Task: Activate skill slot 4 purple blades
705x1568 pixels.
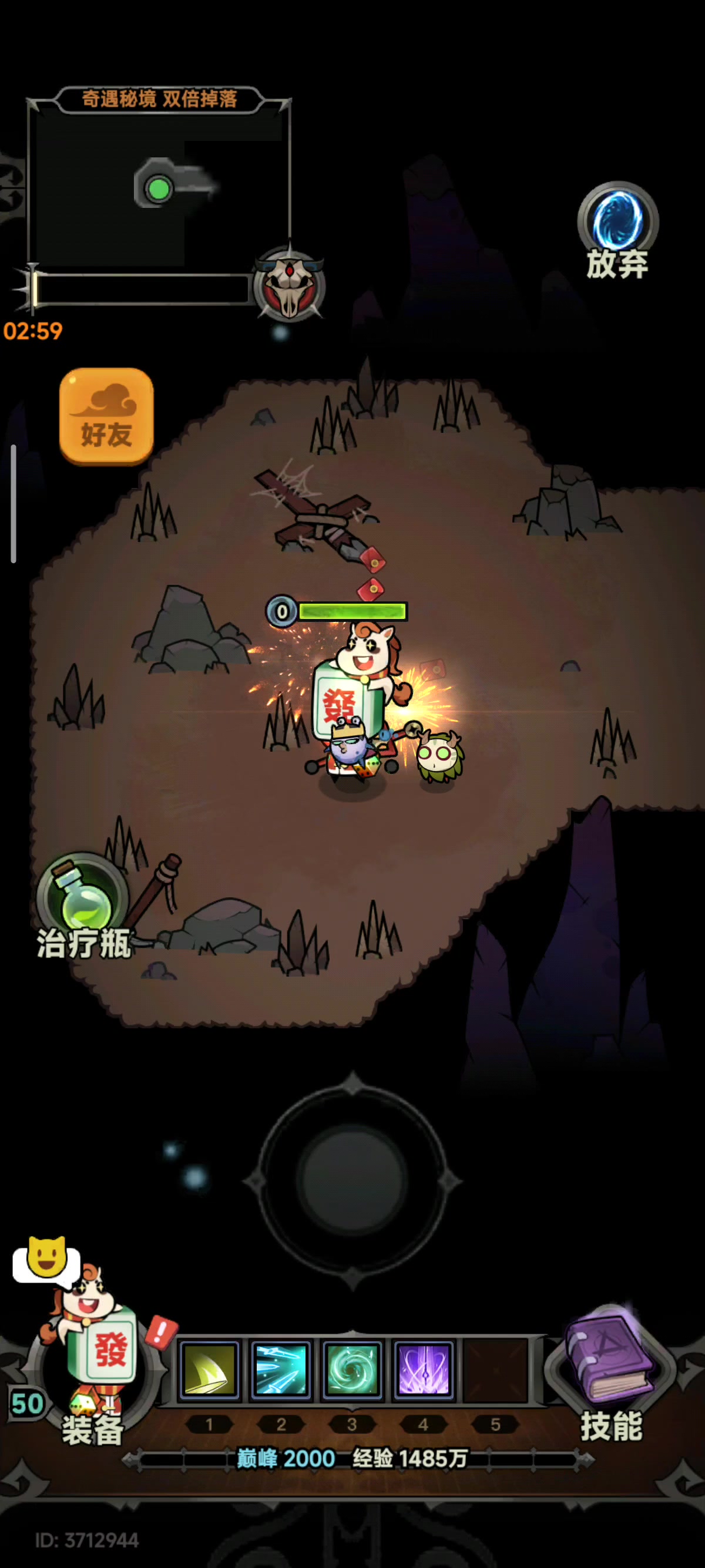Action: coord(423,1370)
